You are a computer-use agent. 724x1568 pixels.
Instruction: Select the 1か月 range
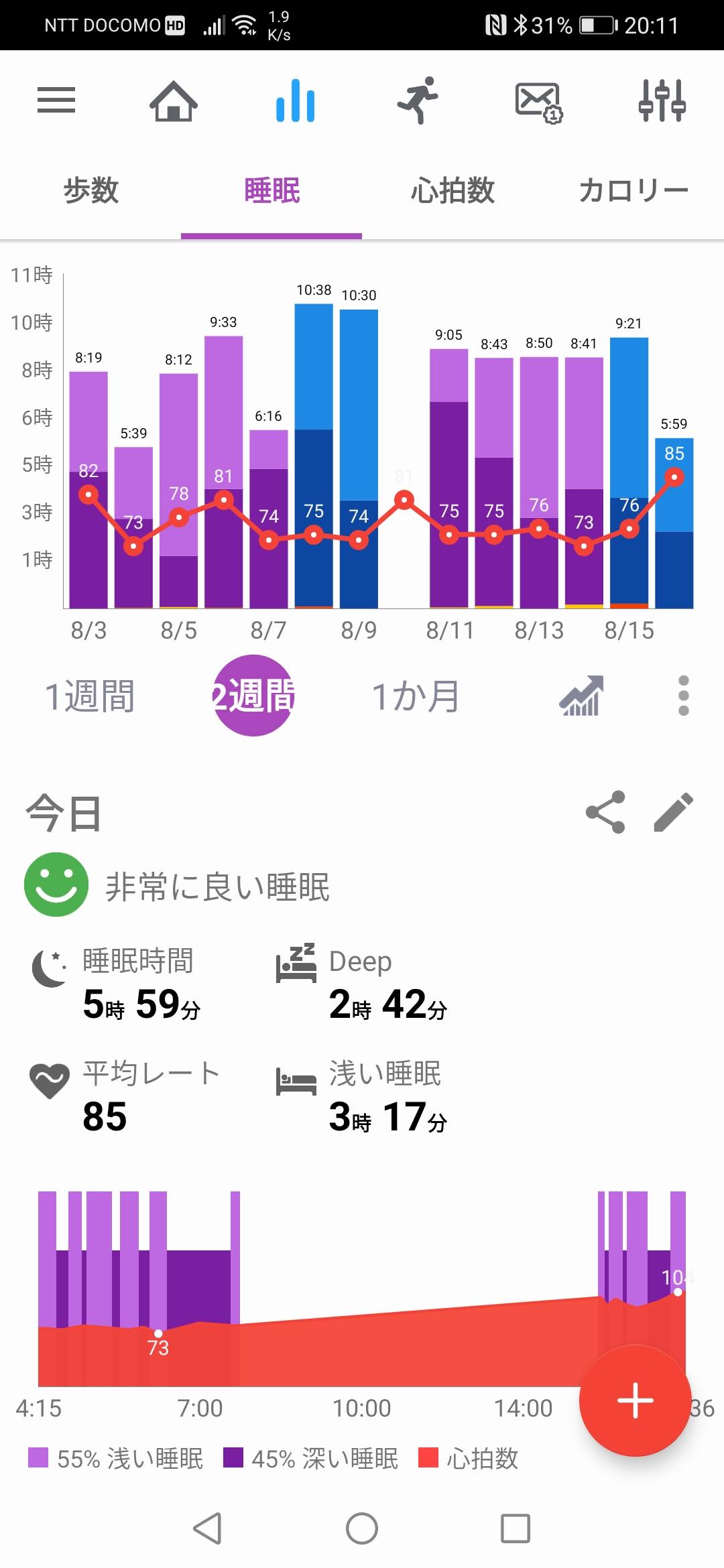pos(416,696)
